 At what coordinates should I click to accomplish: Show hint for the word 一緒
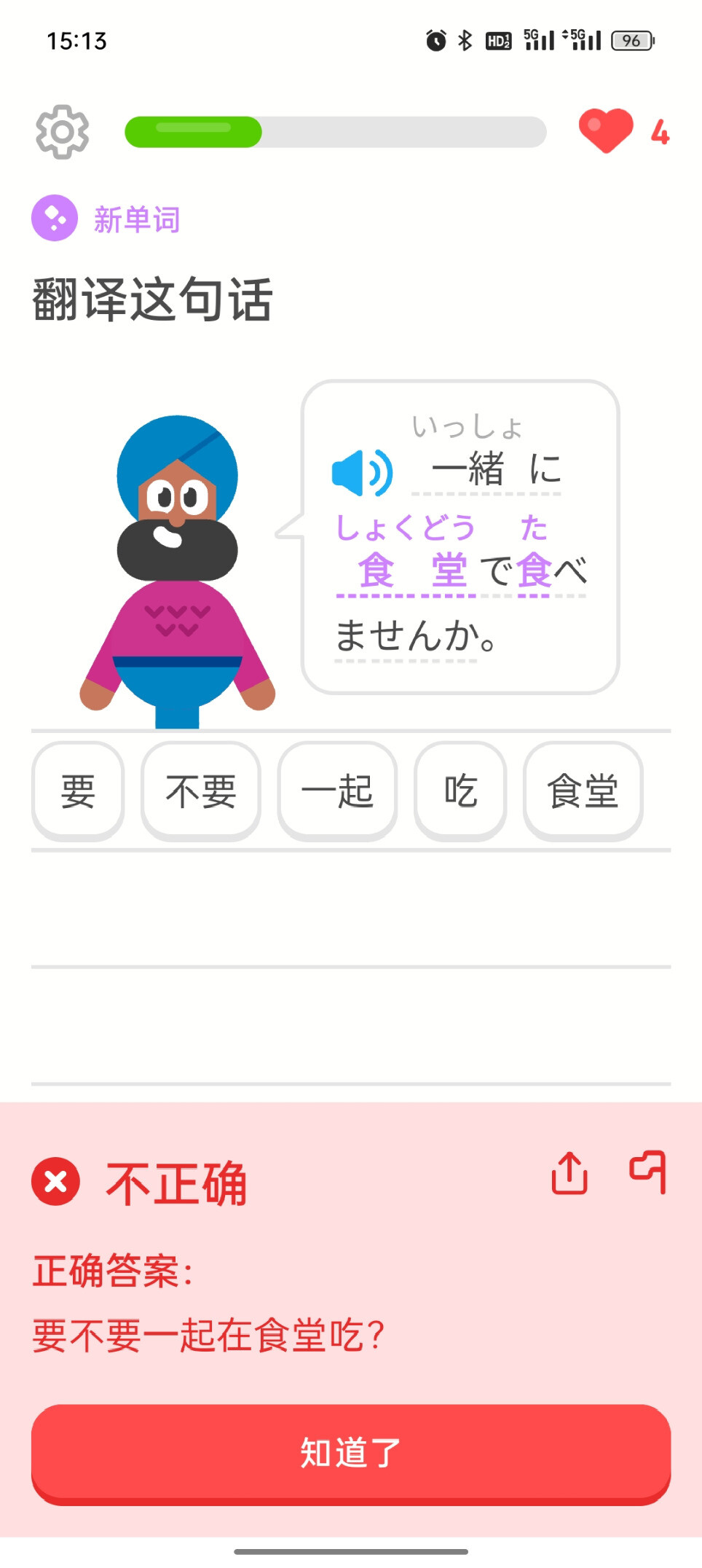pyautogui.click(x=468, y=469)
